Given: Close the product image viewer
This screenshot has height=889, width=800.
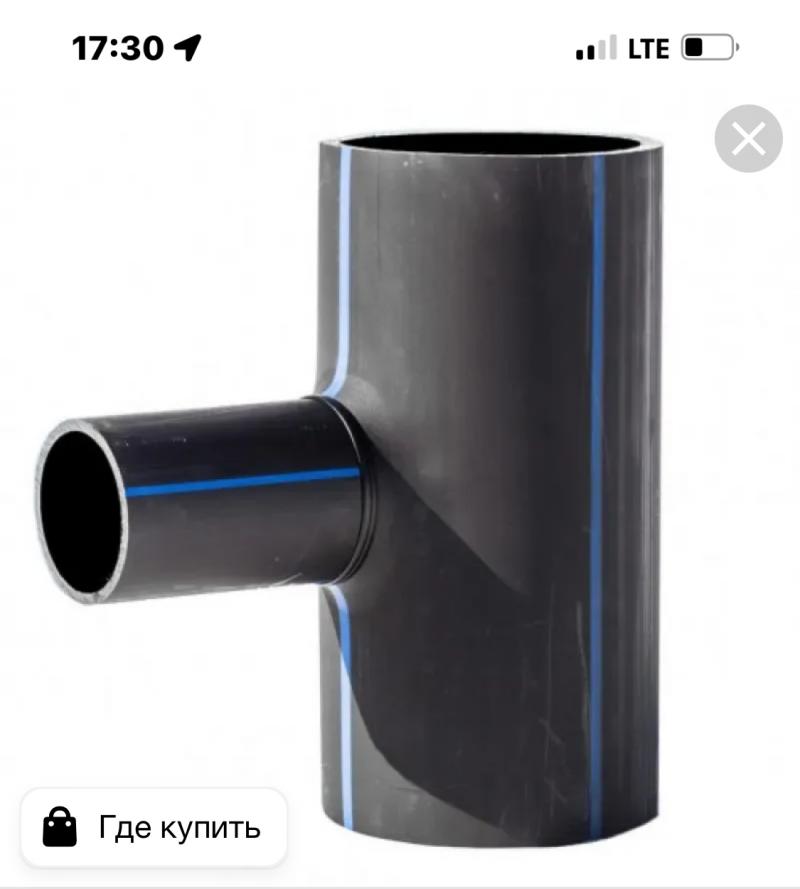Looking at the screenshot, I should pyautogui.click(x=748, y=139).
